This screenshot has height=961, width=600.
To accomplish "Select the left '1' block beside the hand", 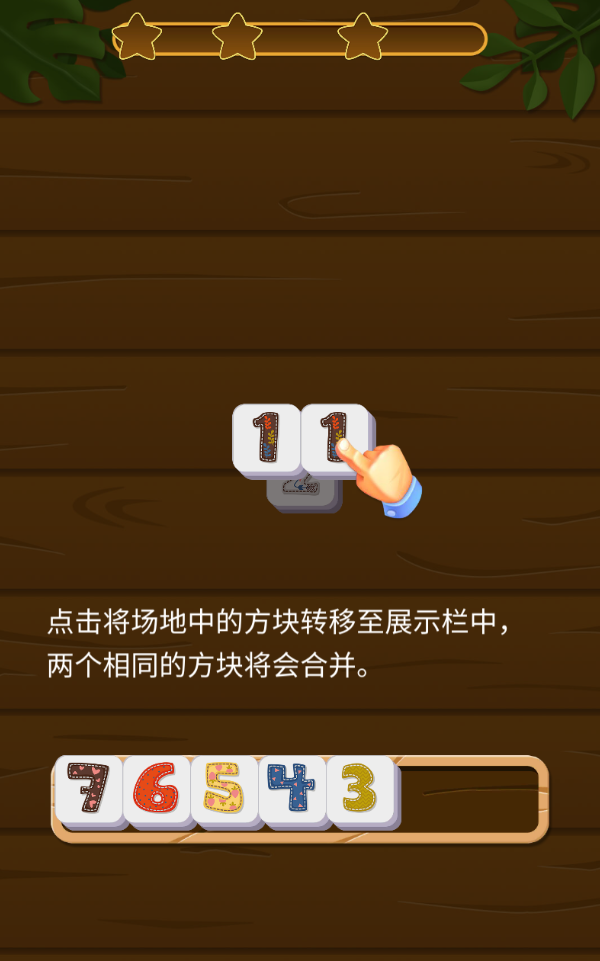I will tap(265, 438).
